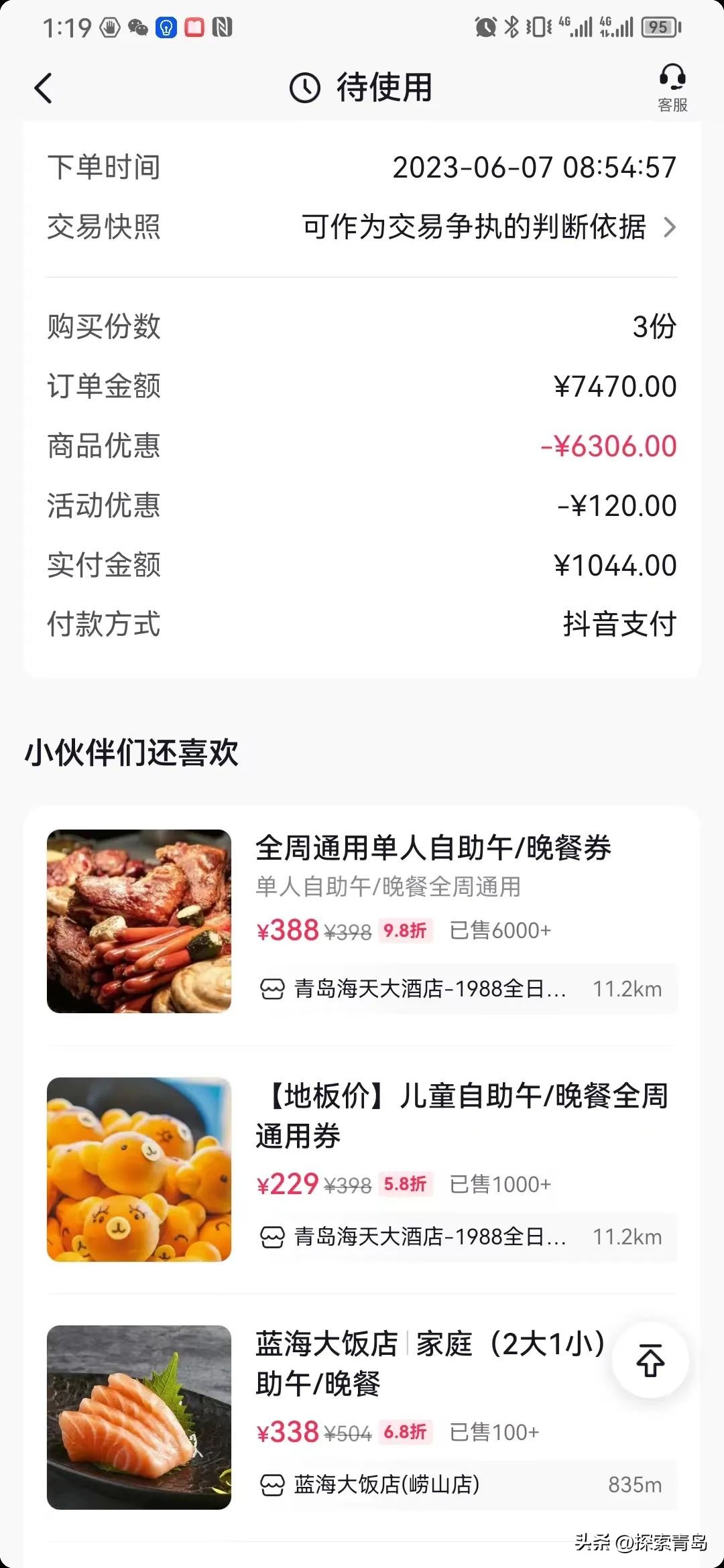Tap the WeChat icon in the status bar
The image size is (724, 1568).
point(137,27)
